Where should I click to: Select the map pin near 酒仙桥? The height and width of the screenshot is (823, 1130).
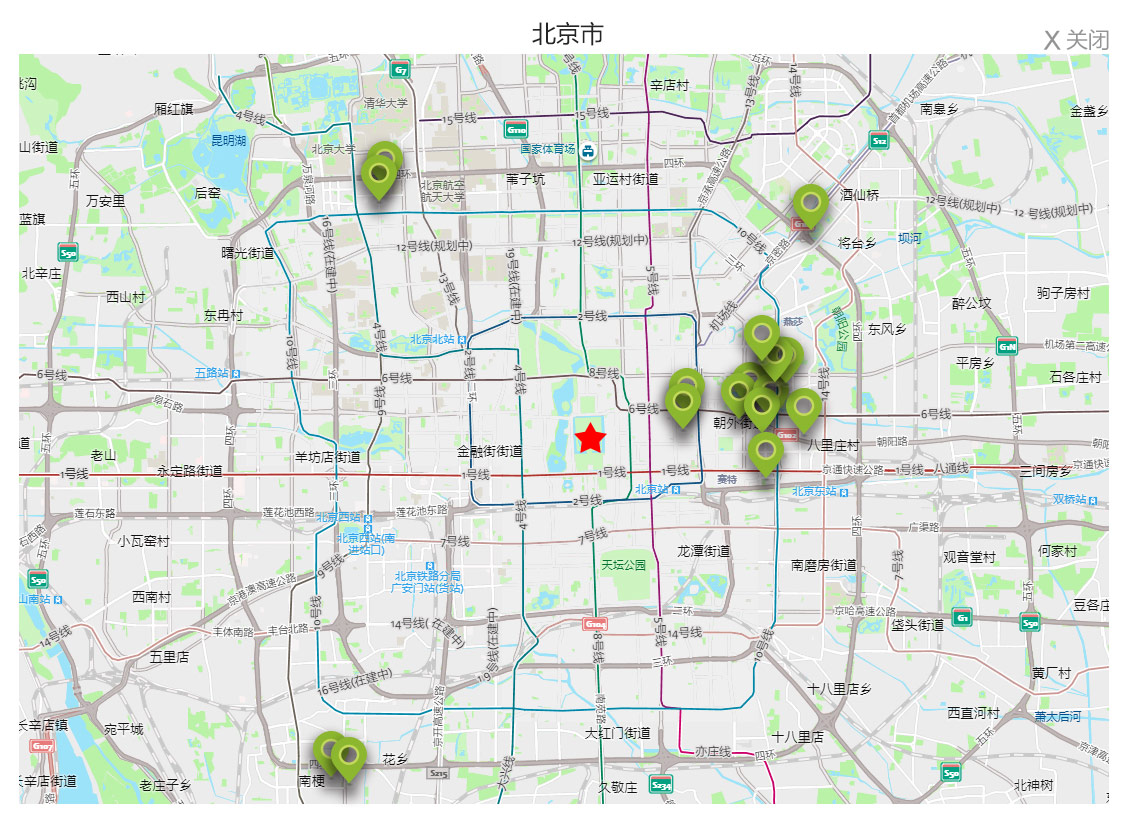[x=810, y=204]
